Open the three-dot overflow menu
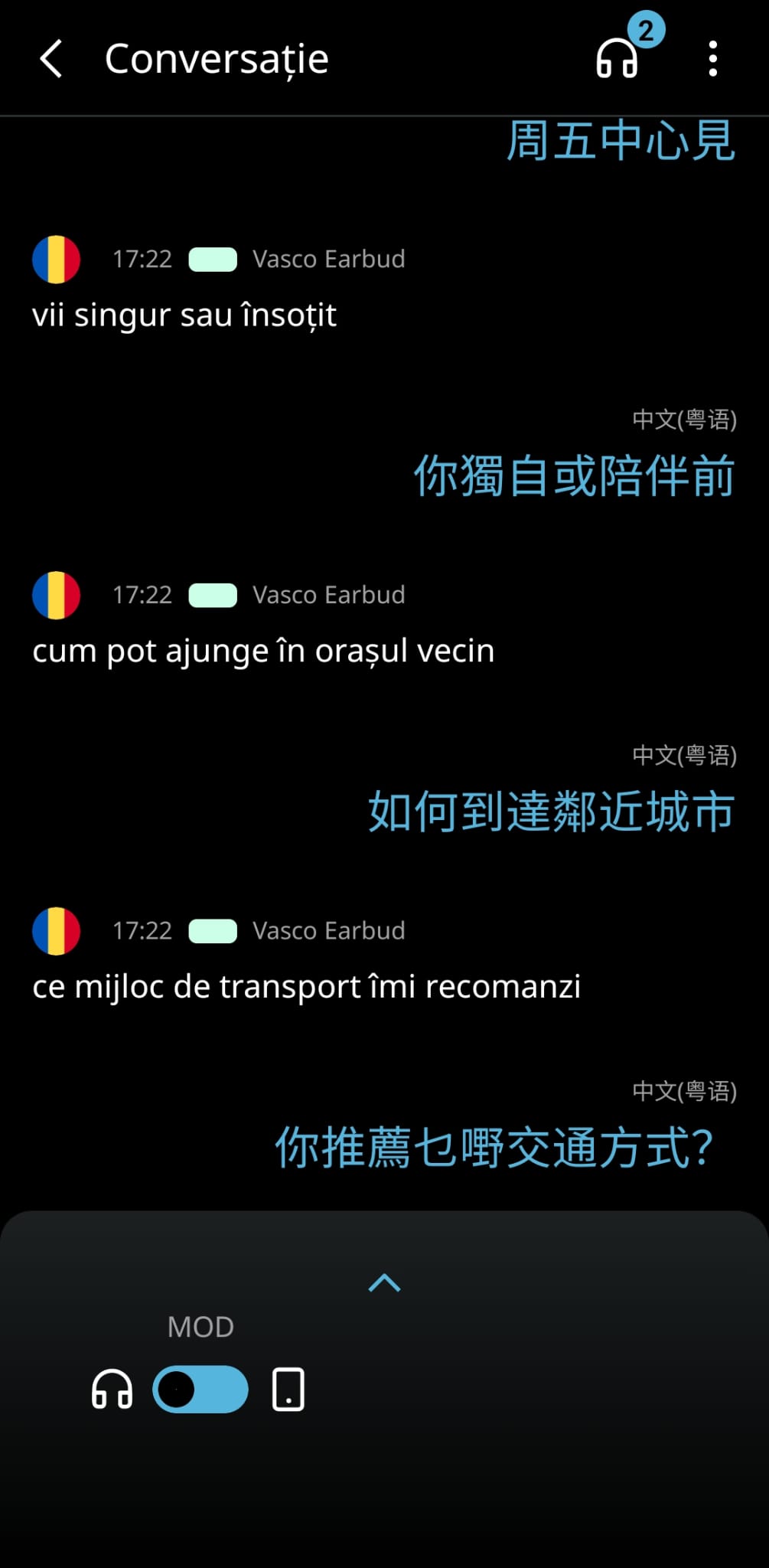 (x=712, y=59)
